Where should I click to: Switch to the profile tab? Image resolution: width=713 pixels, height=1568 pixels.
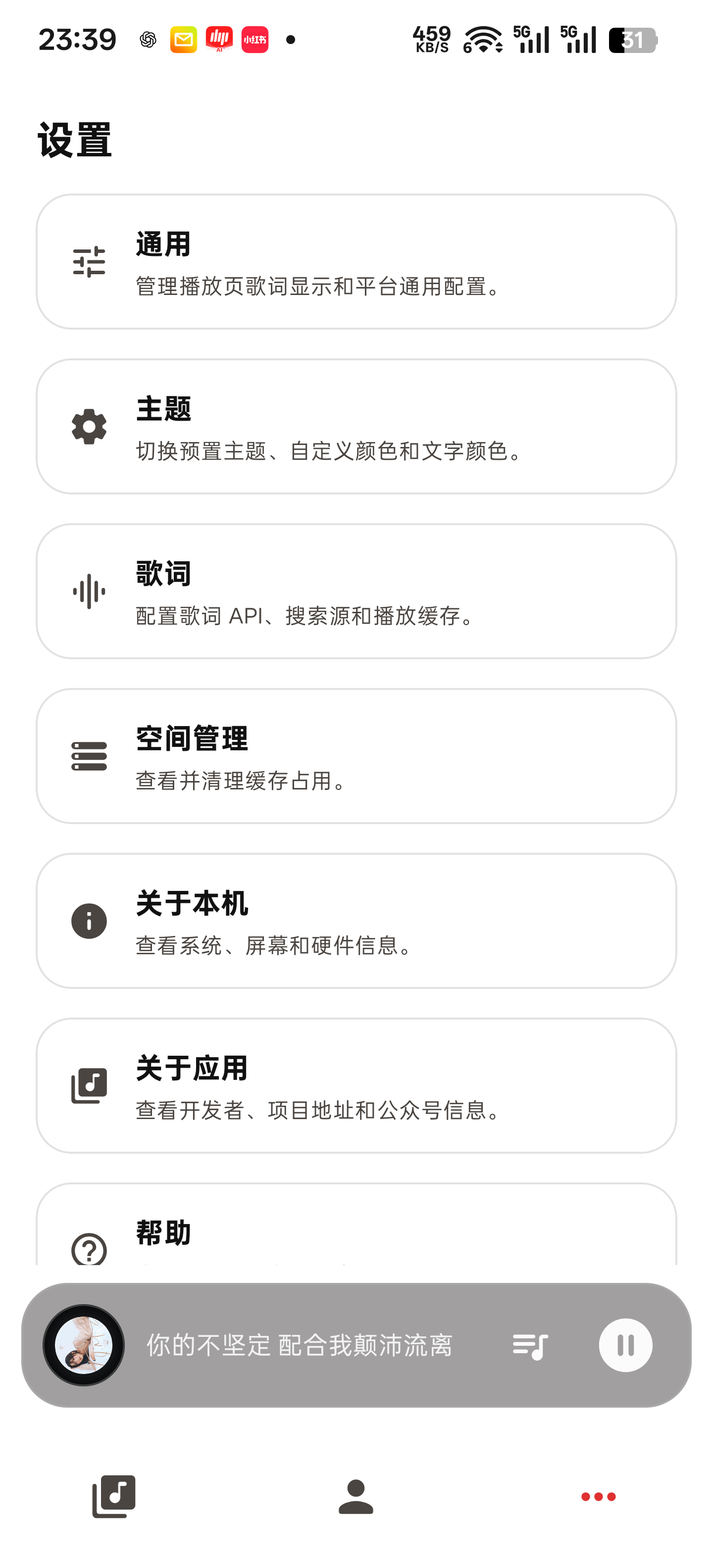click(356, 1496)
